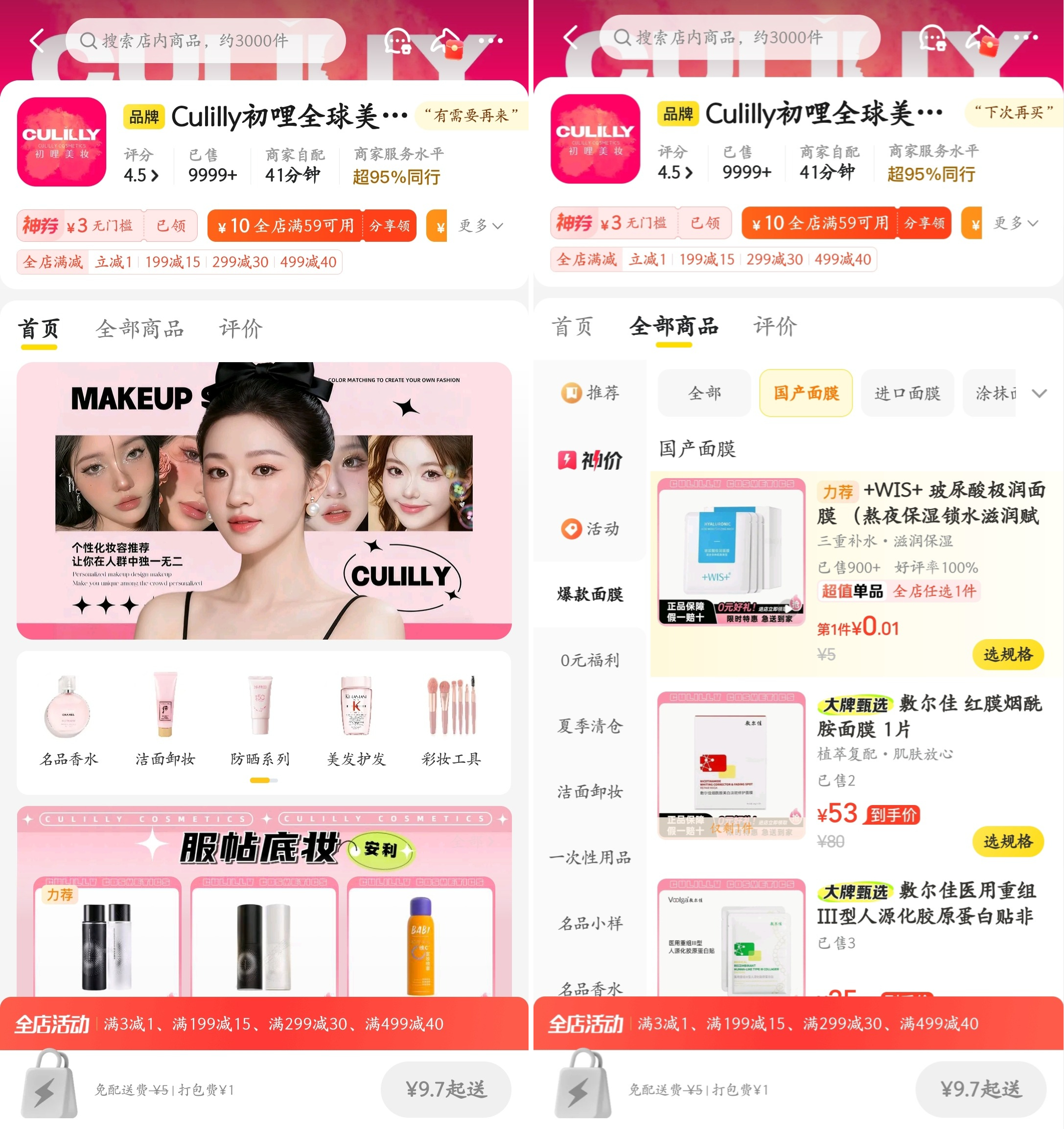Open the 推荐 sidebar category
1064x1129 pixels.
[x=590, y=392]
